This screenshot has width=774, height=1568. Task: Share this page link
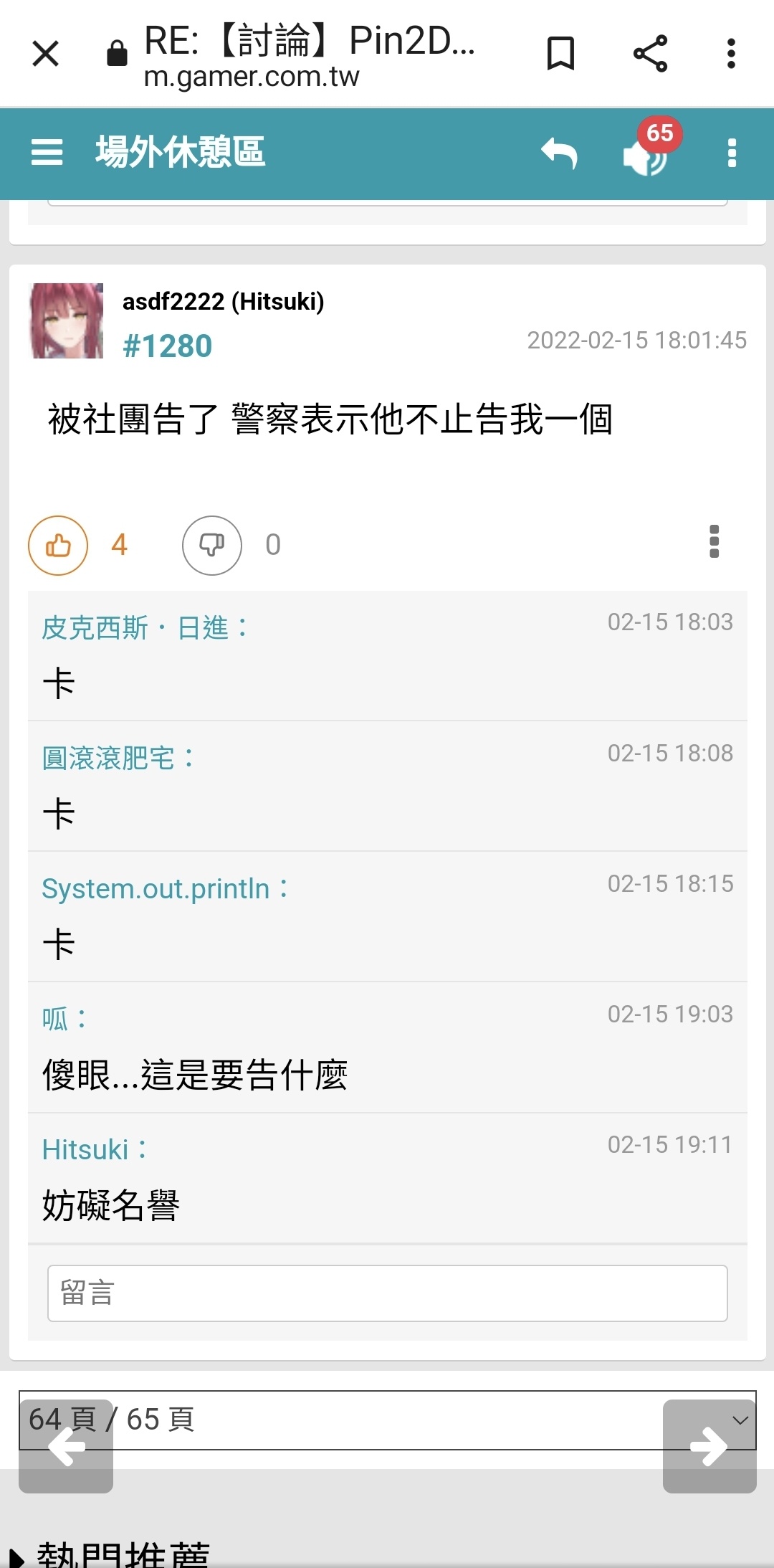coord(650,53)
